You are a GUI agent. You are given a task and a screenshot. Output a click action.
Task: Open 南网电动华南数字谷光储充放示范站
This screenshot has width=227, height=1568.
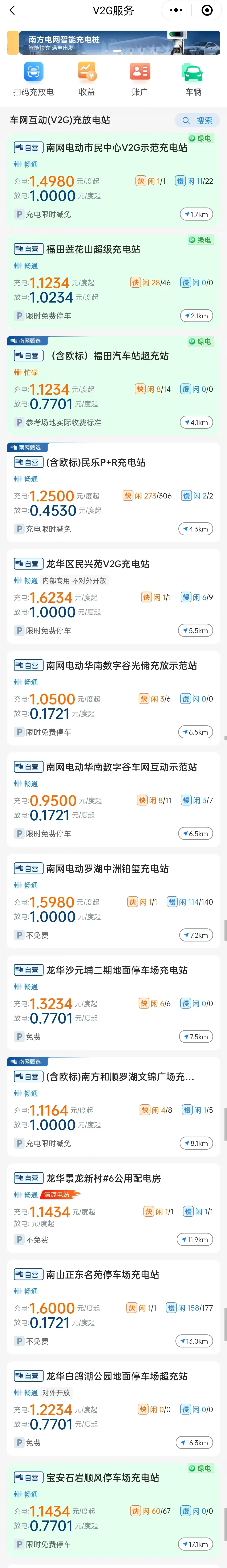tap(121, 665)
